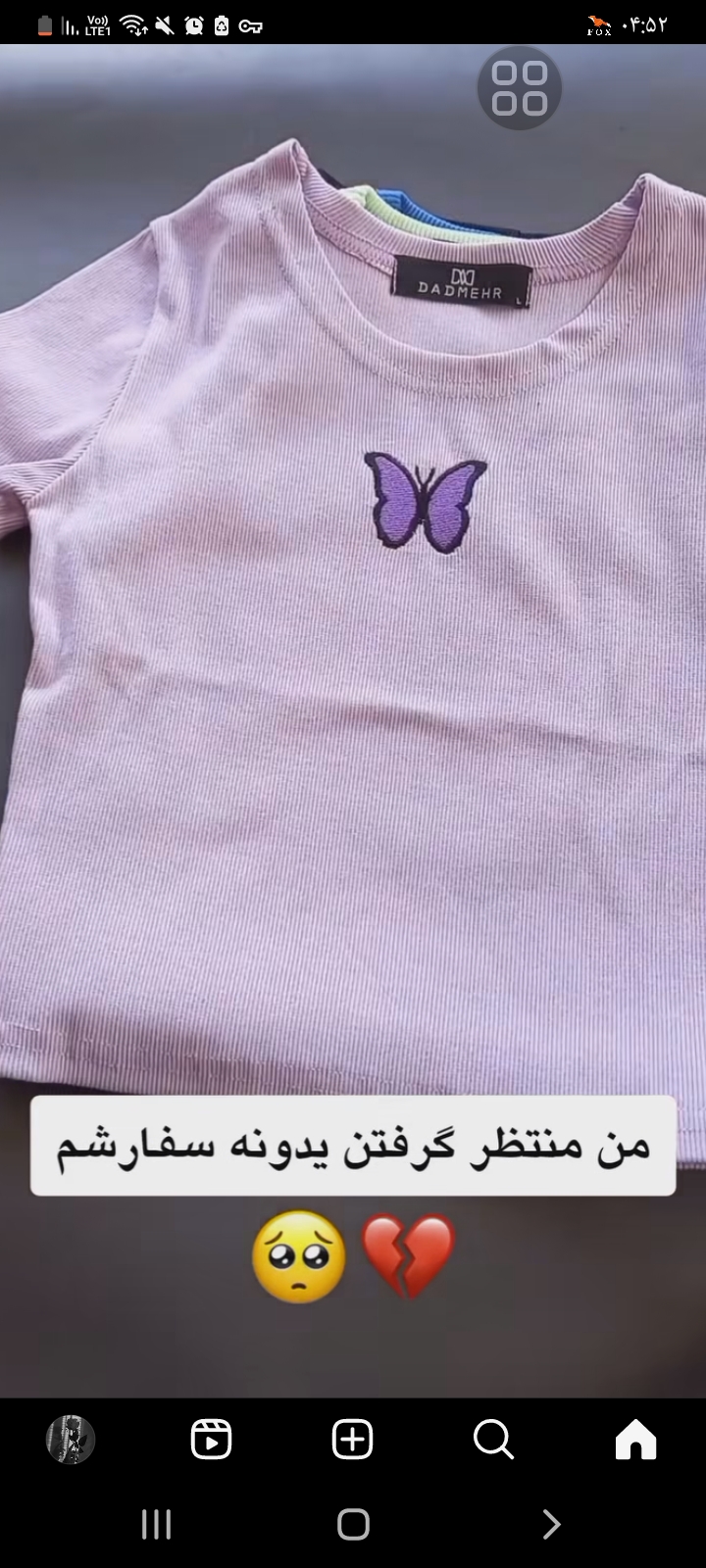
Task: Open recent apps from the navigation bar
Action: pos(156,1524)
